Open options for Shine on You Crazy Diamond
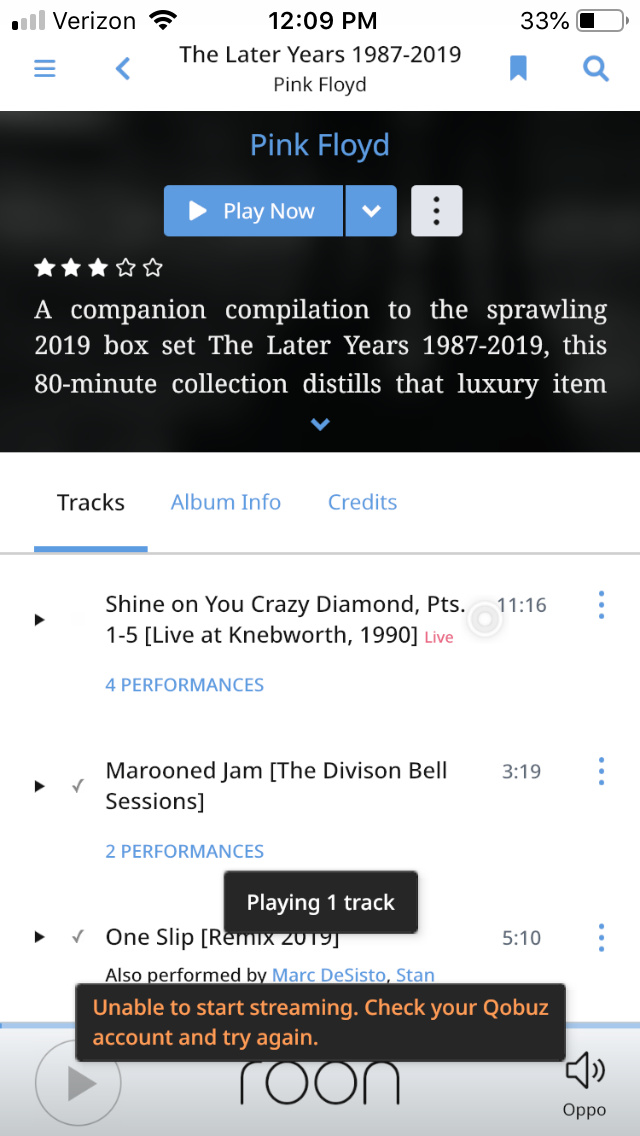 click(x=601, y=605)
